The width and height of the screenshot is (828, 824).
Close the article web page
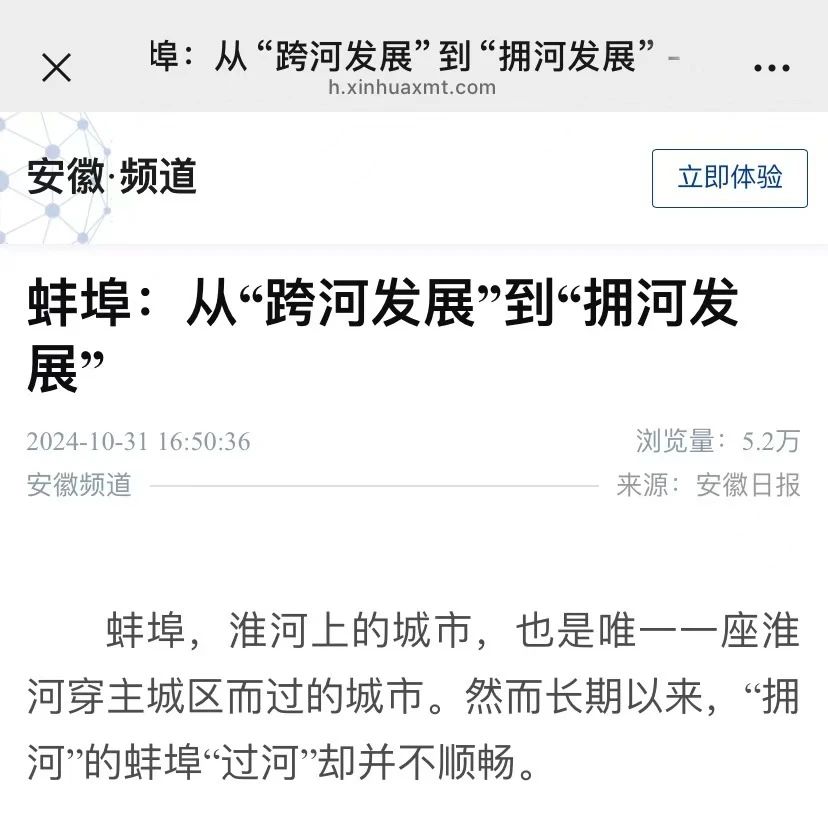click(x=56, y=68)
